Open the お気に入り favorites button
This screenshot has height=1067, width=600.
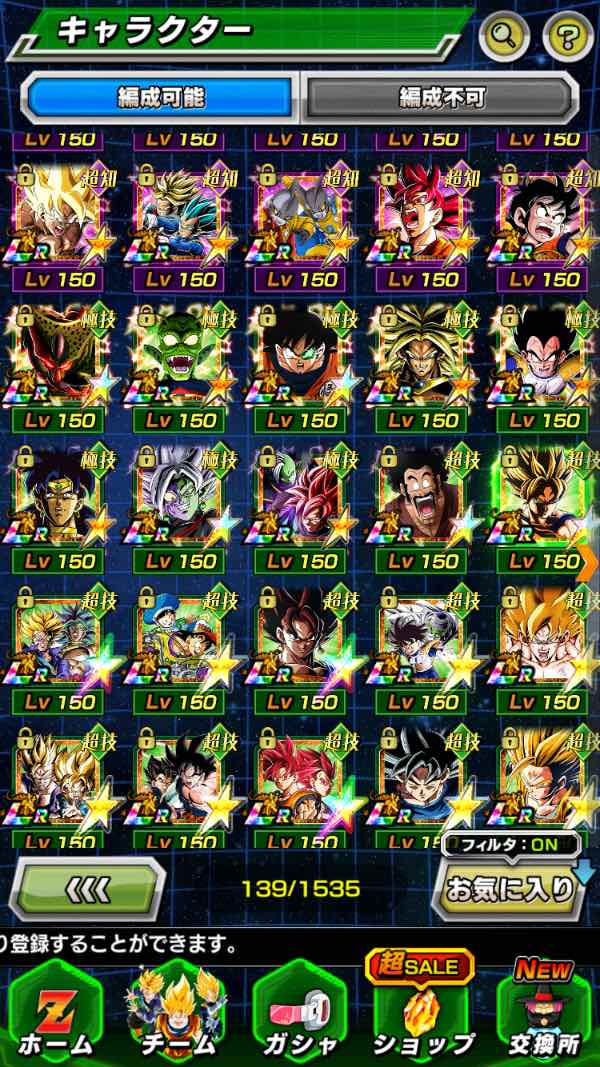pyautogui.click(x=510, y=889)
